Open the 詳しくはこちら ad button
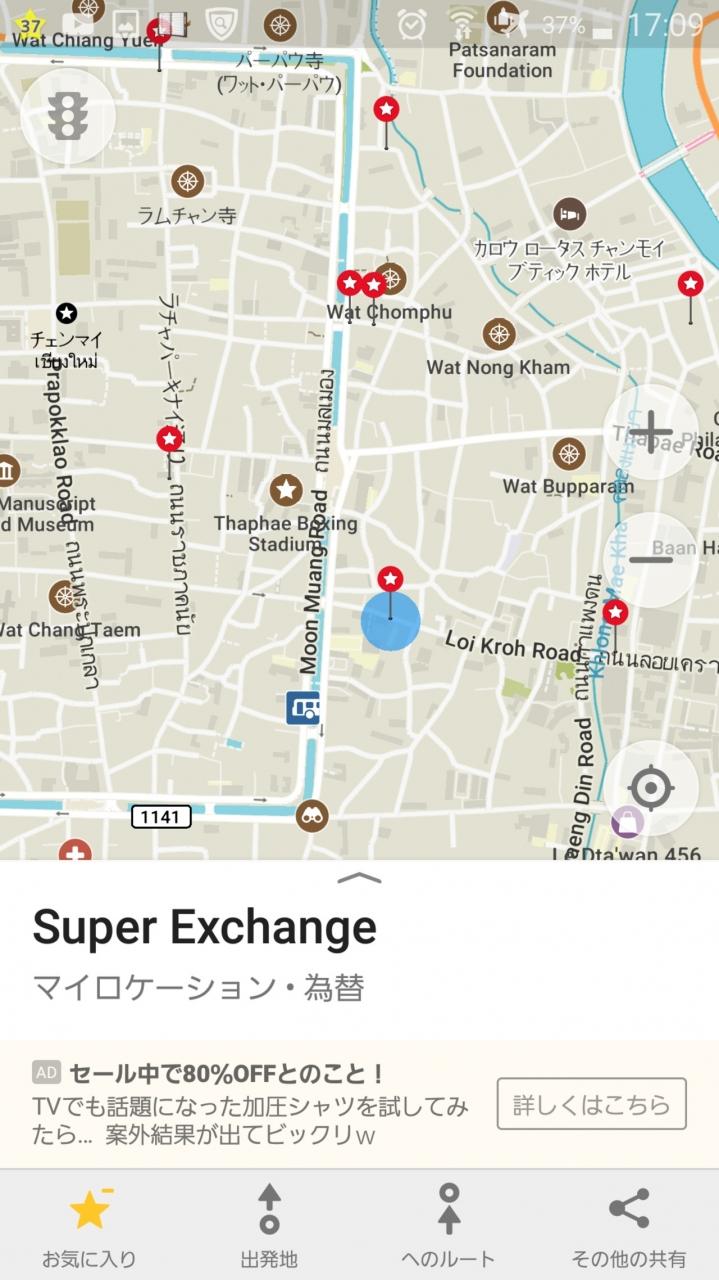 592,1104
